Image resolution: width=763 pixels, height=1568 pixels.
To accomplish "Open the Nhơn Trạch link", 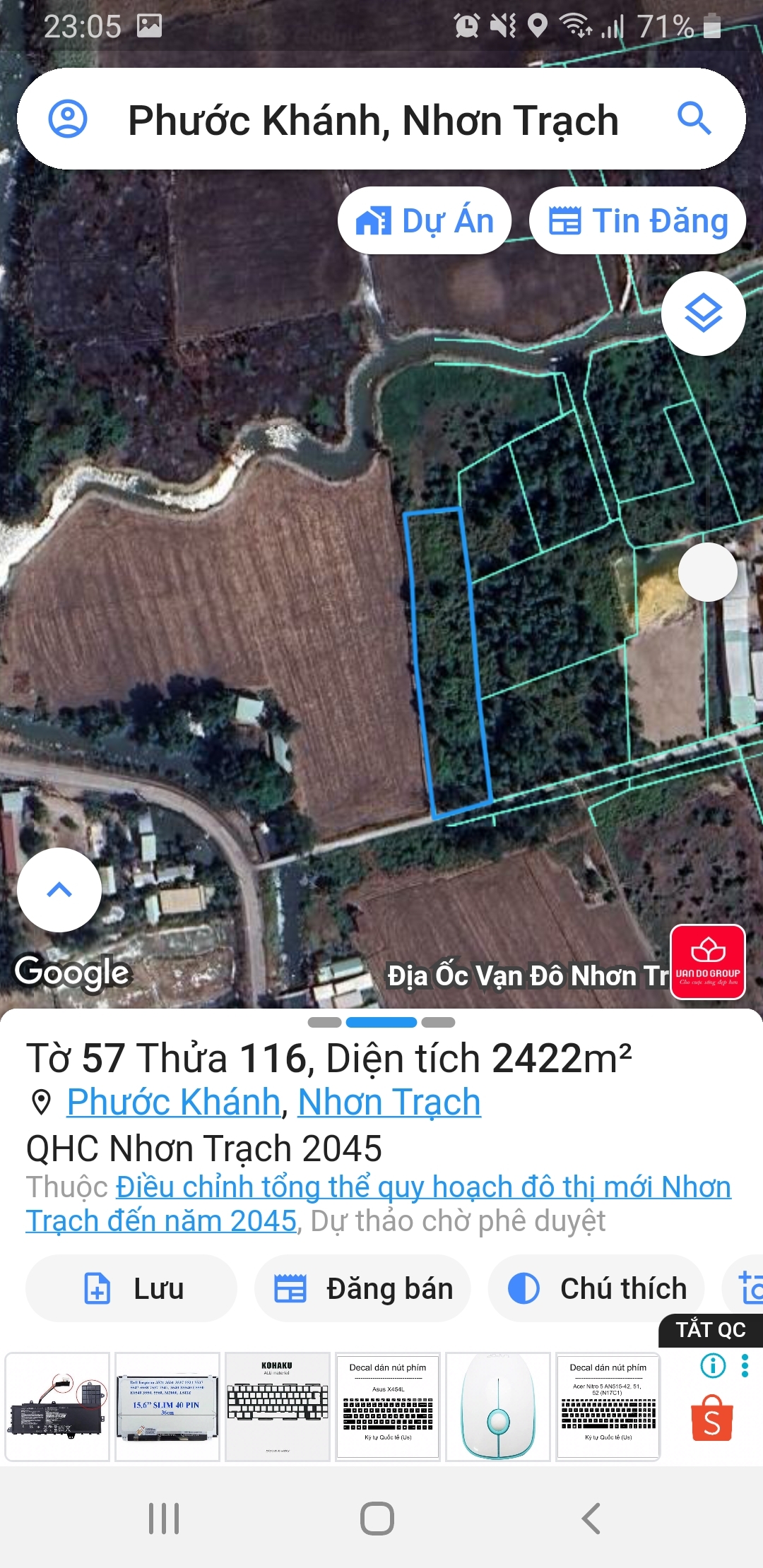I will 389,1102.
